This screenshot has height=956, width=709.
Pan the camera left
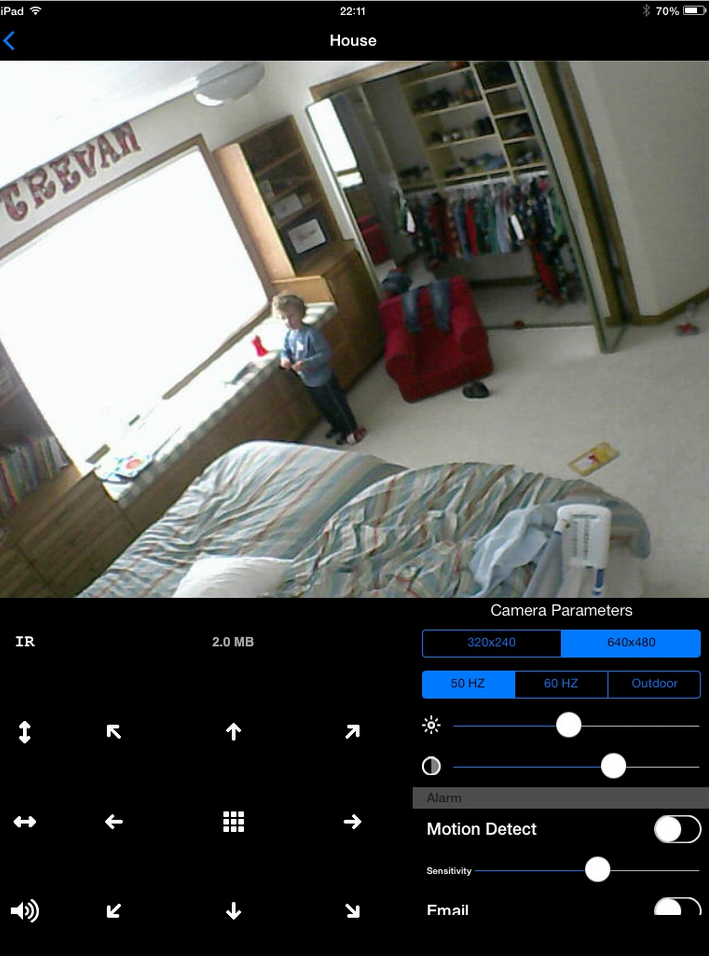point(114,822)
